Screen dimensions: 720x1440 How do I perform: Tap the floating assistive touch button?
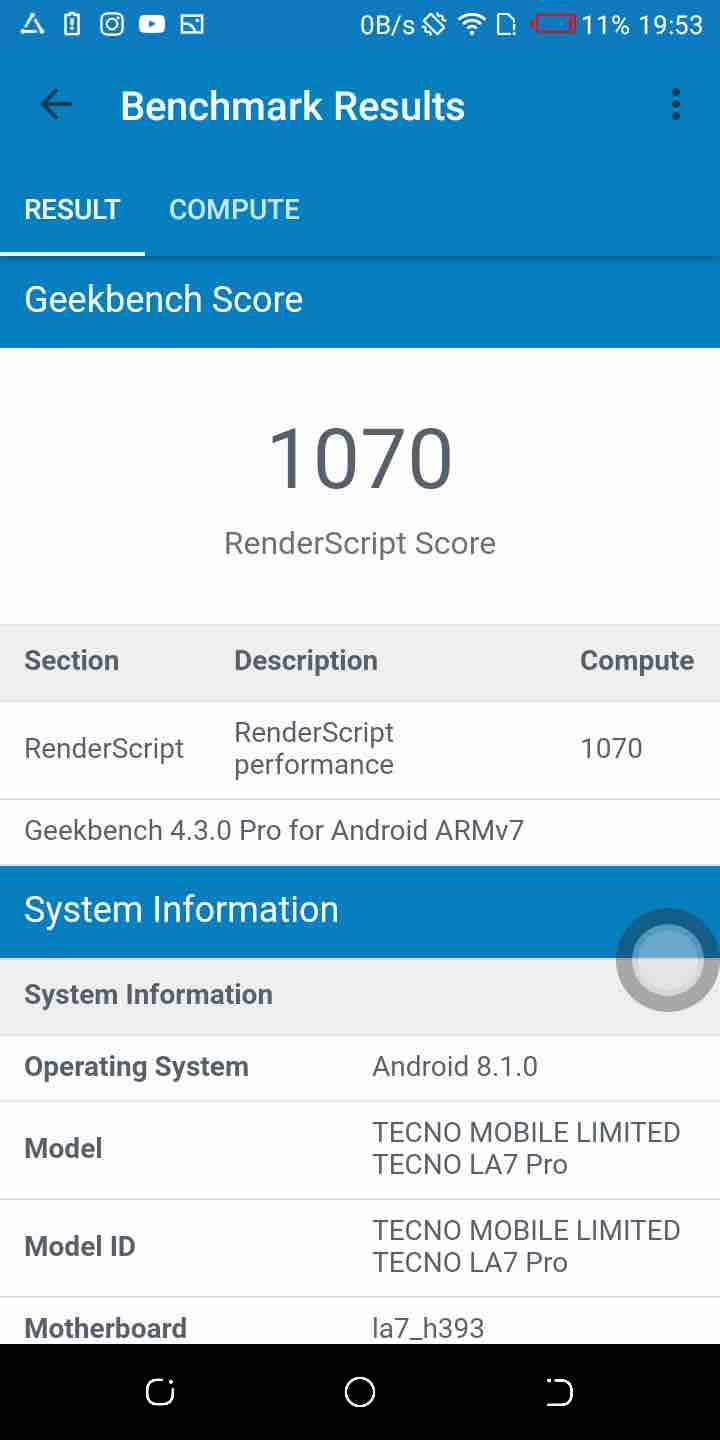pyautogui.click(x=667, y=960)
